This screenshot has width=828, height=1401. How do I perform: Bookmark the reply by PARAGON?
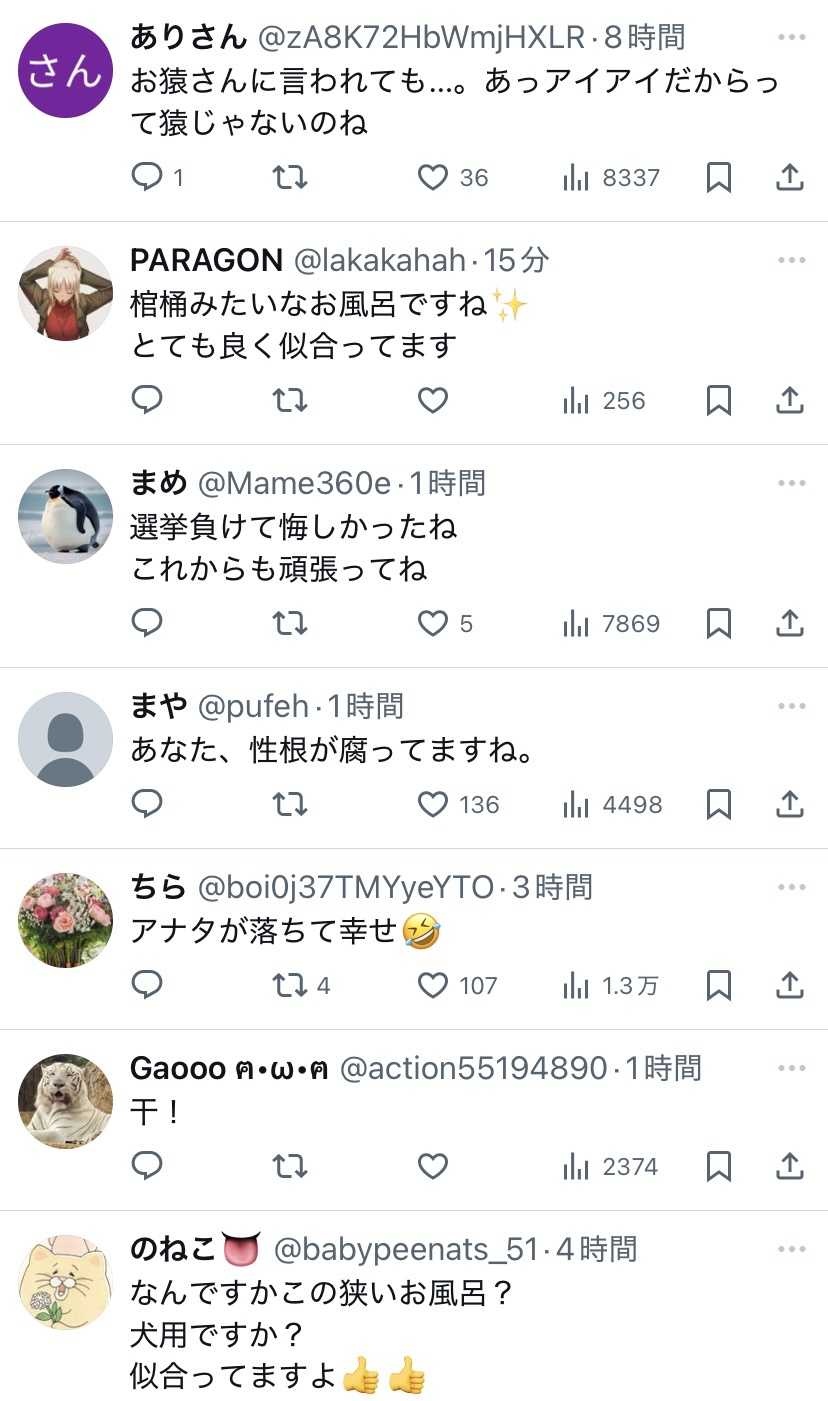[x=718, y=401]
